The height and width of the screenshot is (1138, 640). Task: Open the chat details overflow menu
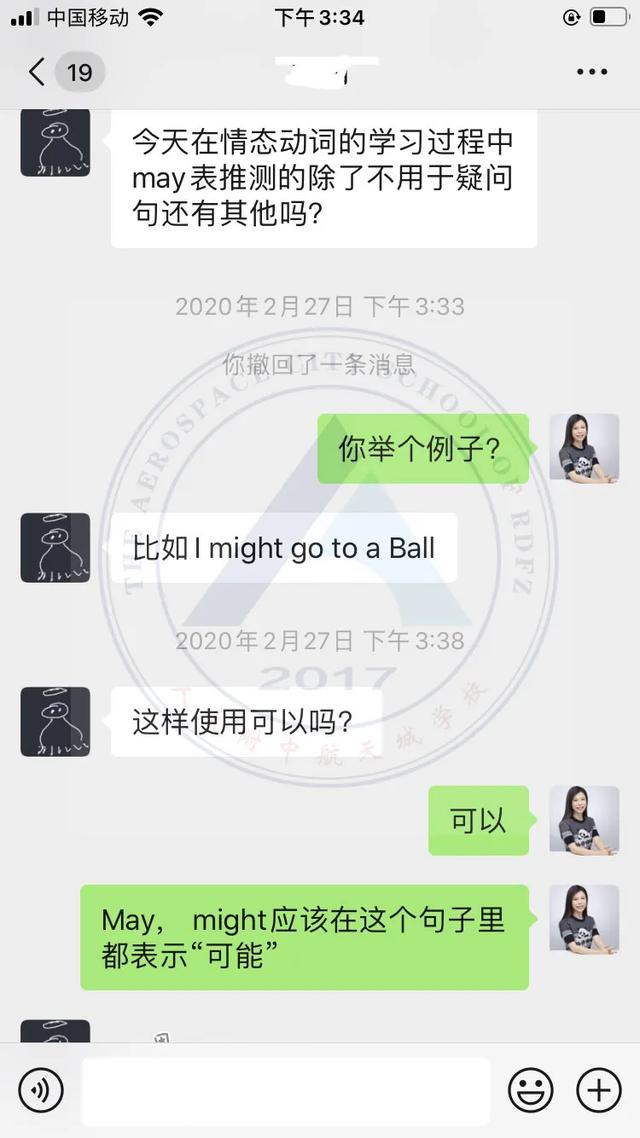(x=592, y=72)
